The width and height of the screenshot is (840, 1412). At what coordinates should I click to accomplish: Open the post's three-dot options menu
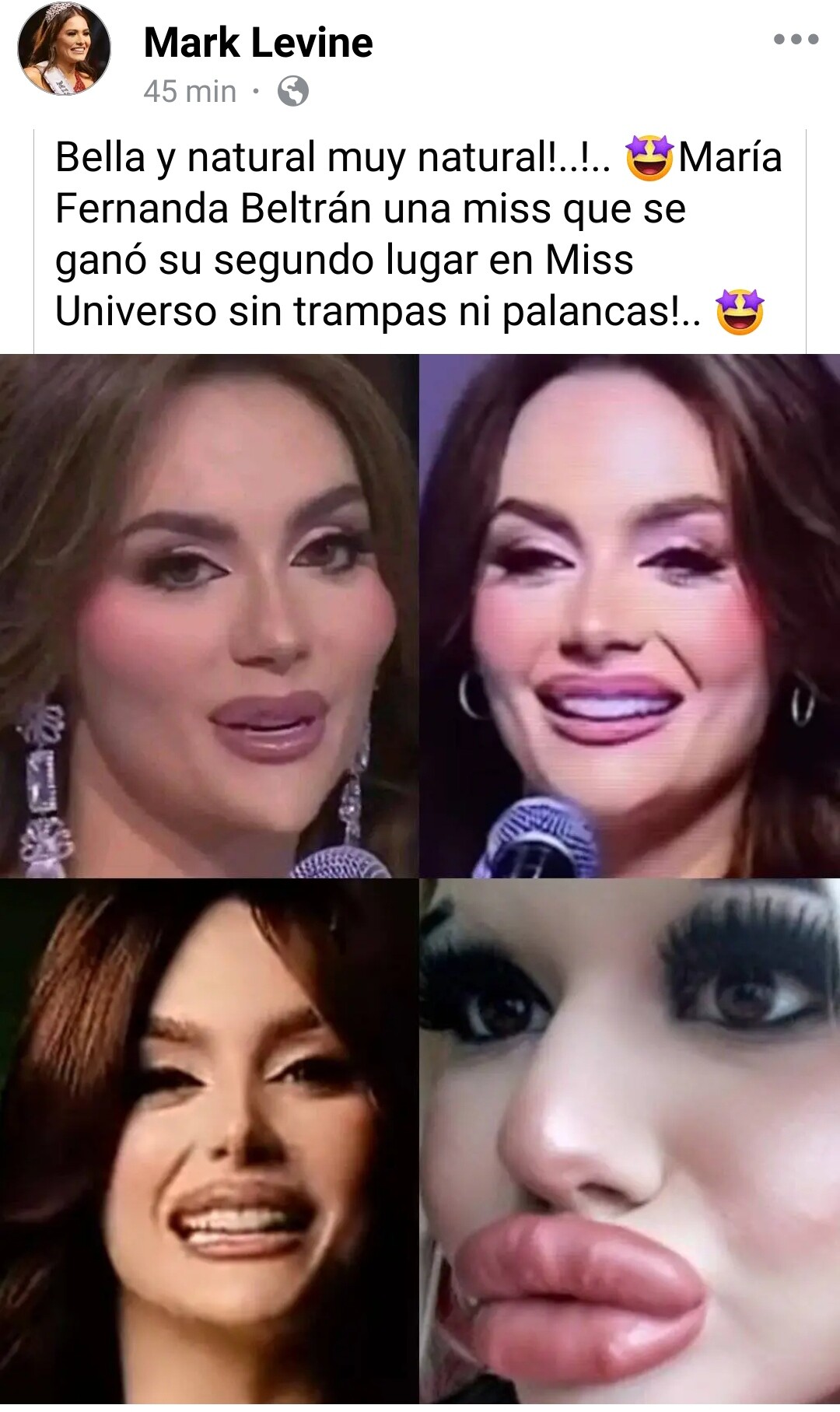click(x=796, y=40)
